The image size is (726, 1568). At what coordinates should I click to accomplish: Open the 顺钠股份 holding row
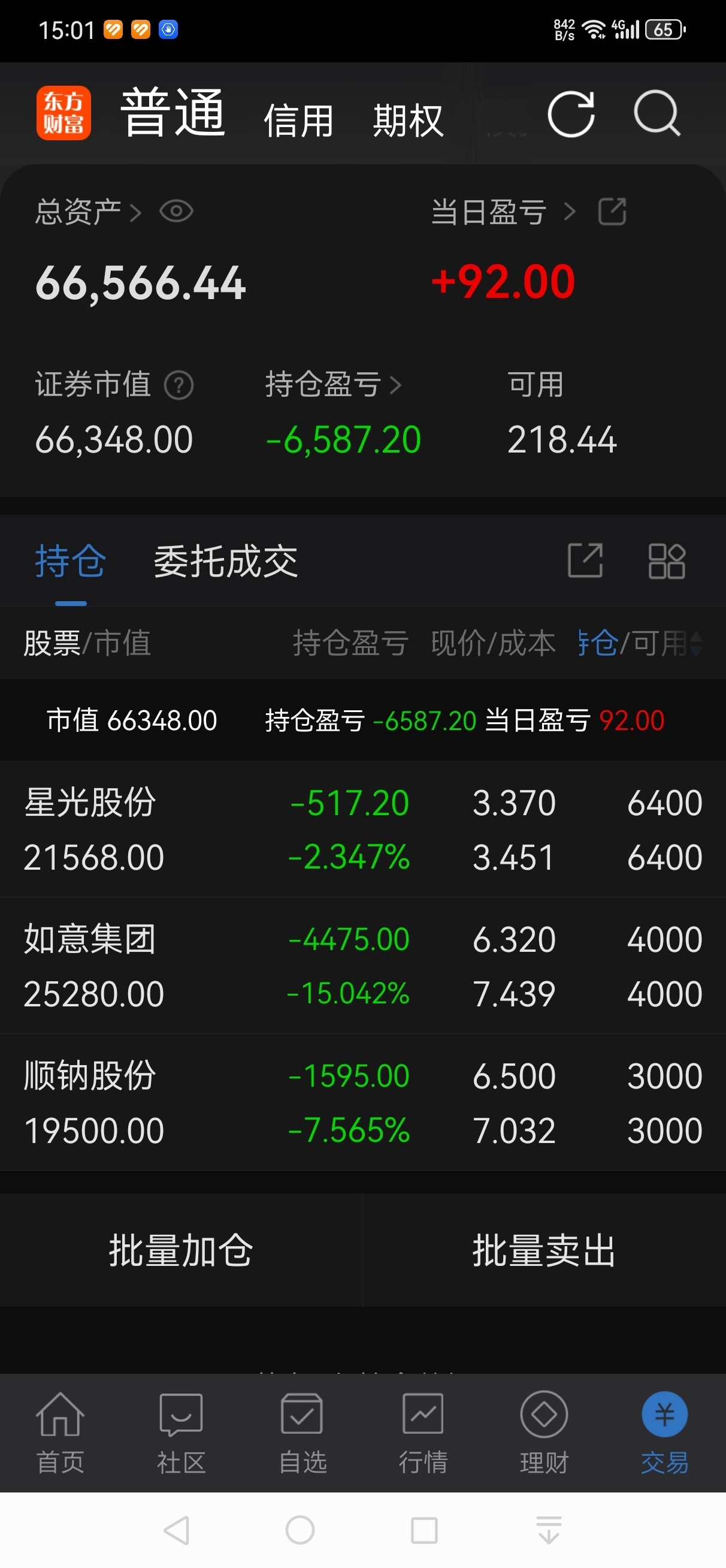pos(362,1102)
